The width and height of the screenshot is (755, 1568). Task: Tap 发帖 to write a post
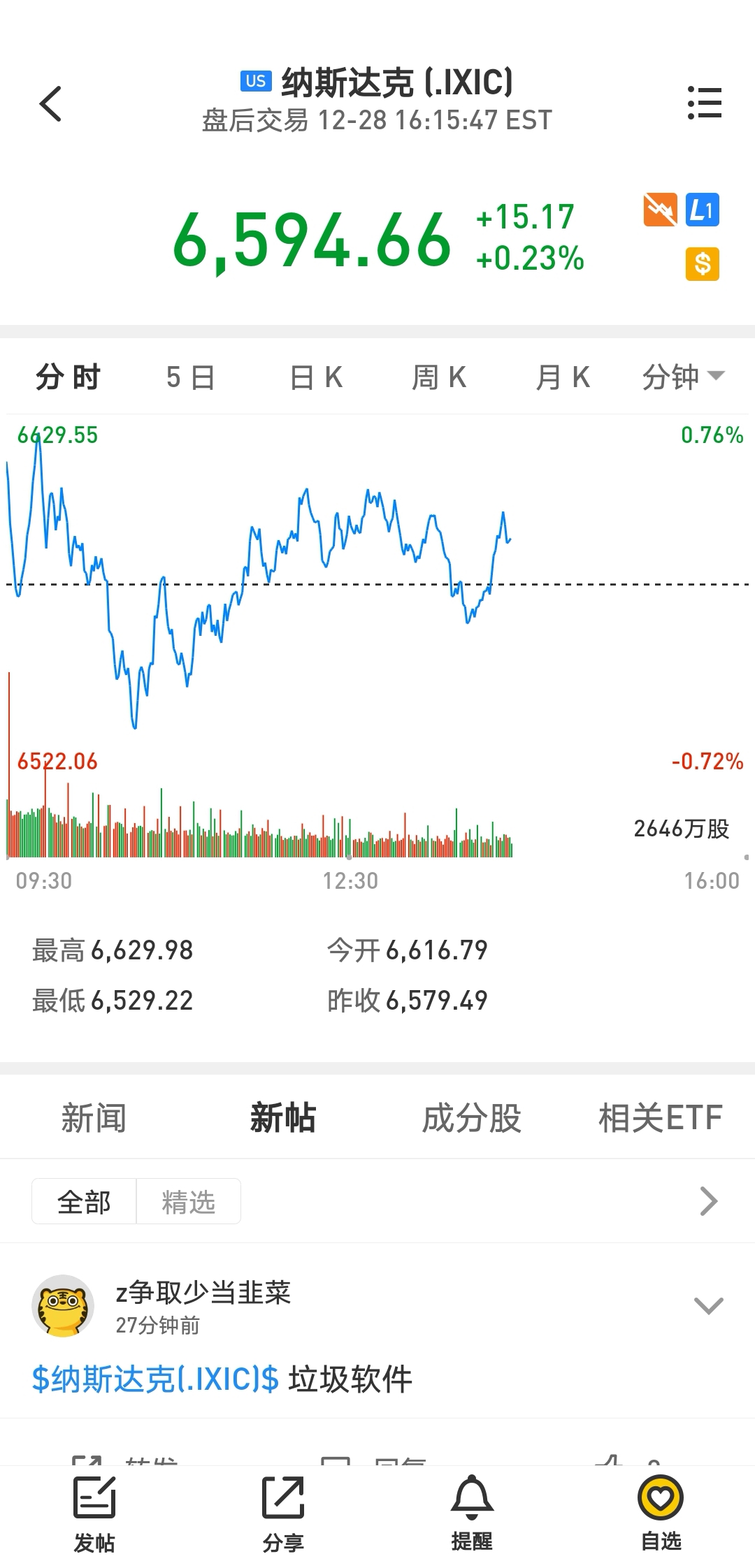click(94, 1513)
